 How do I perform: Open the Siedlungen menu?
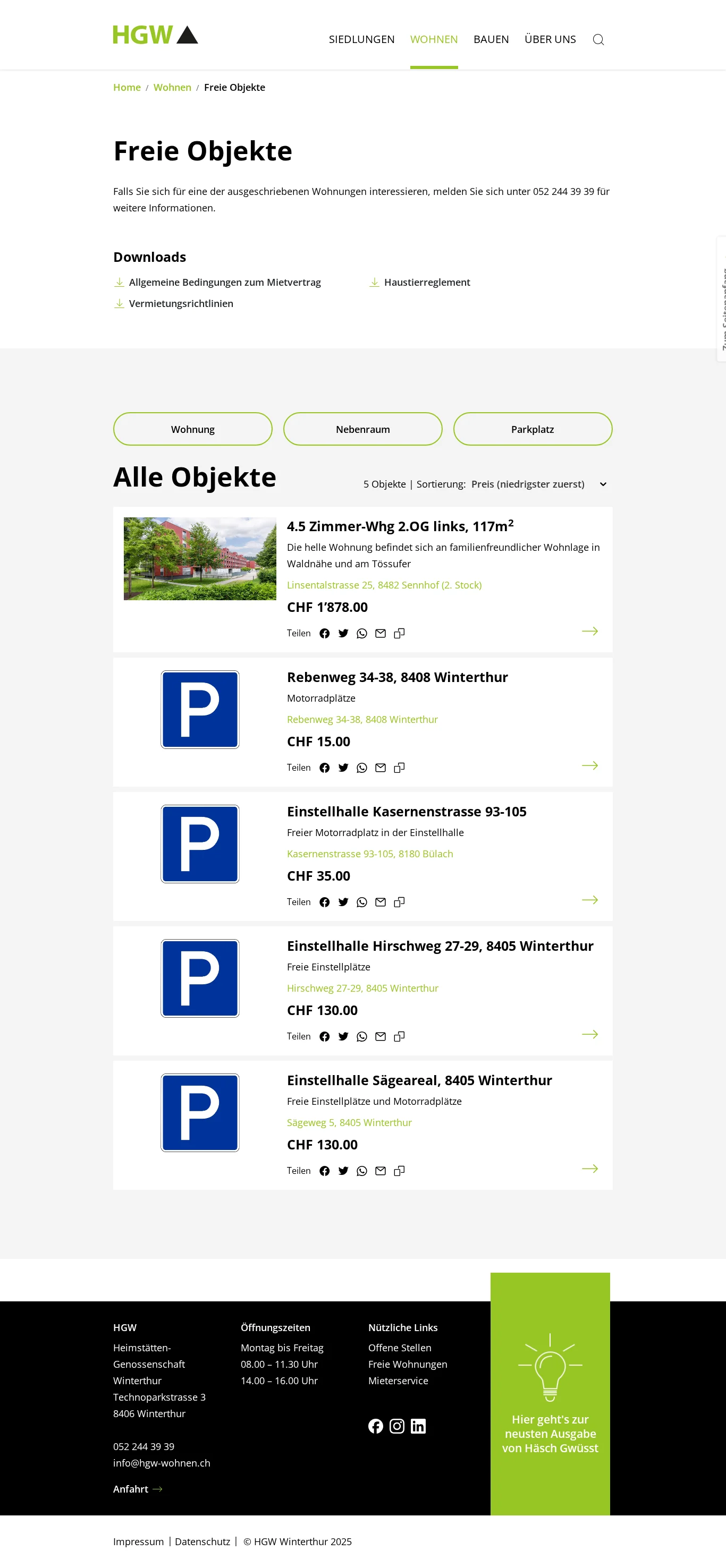click(x=361, y=39)
